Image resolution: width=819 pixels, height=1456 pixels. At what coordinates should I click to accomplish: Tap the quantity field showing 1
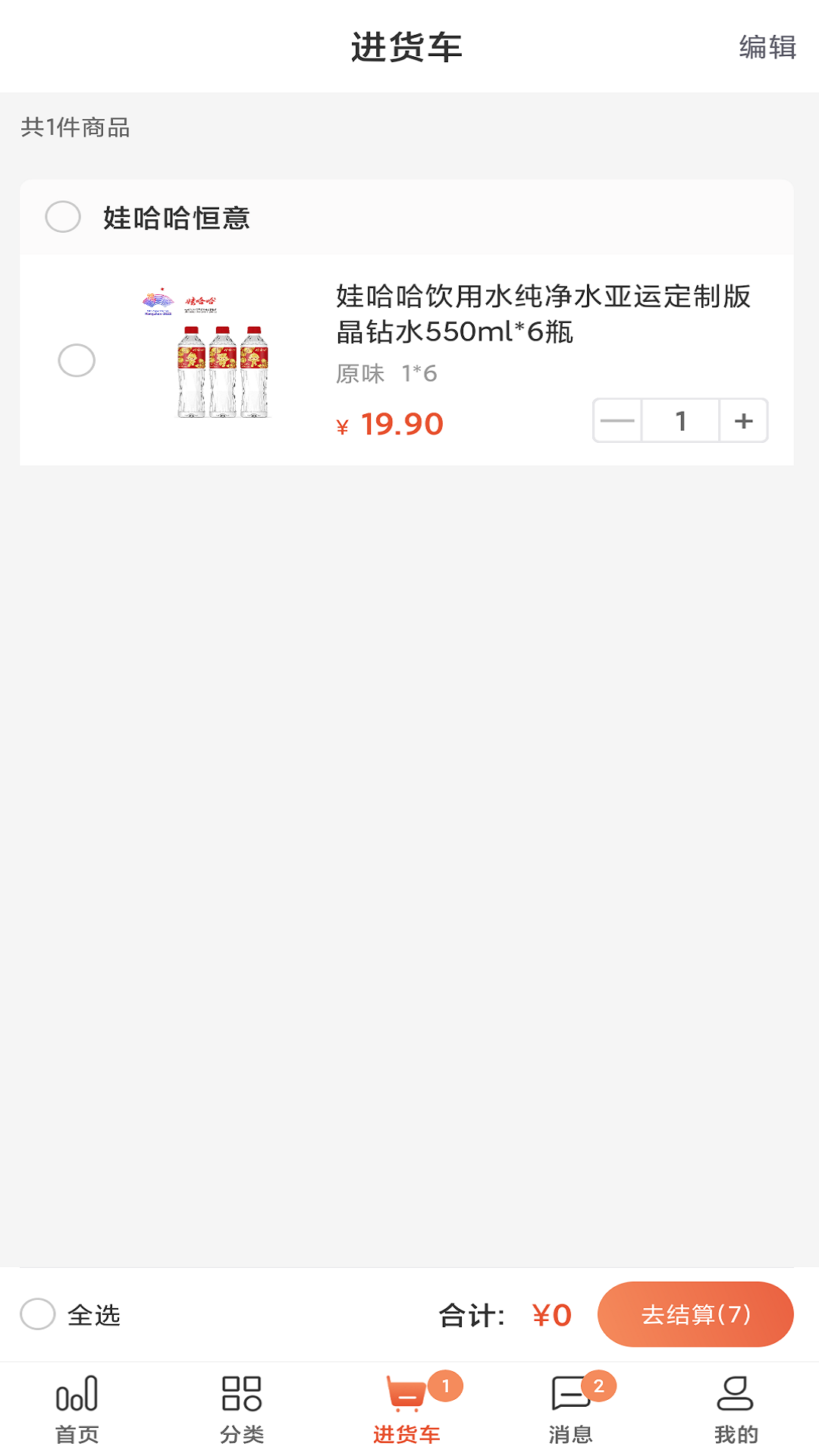pyautogui.click(x=680, y=420)
